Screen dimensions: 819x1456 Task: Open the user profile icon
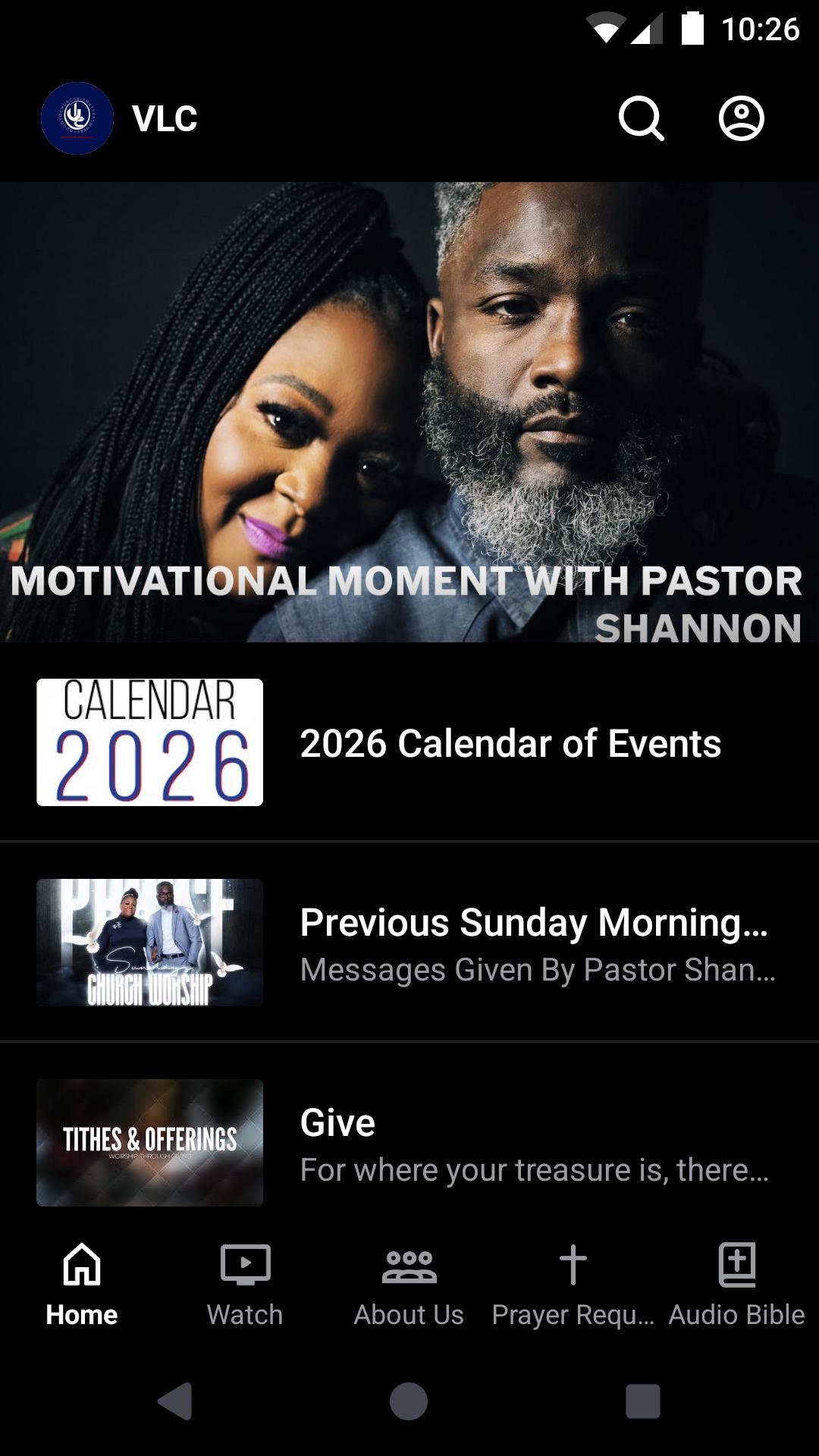click(x=741, y=118)
